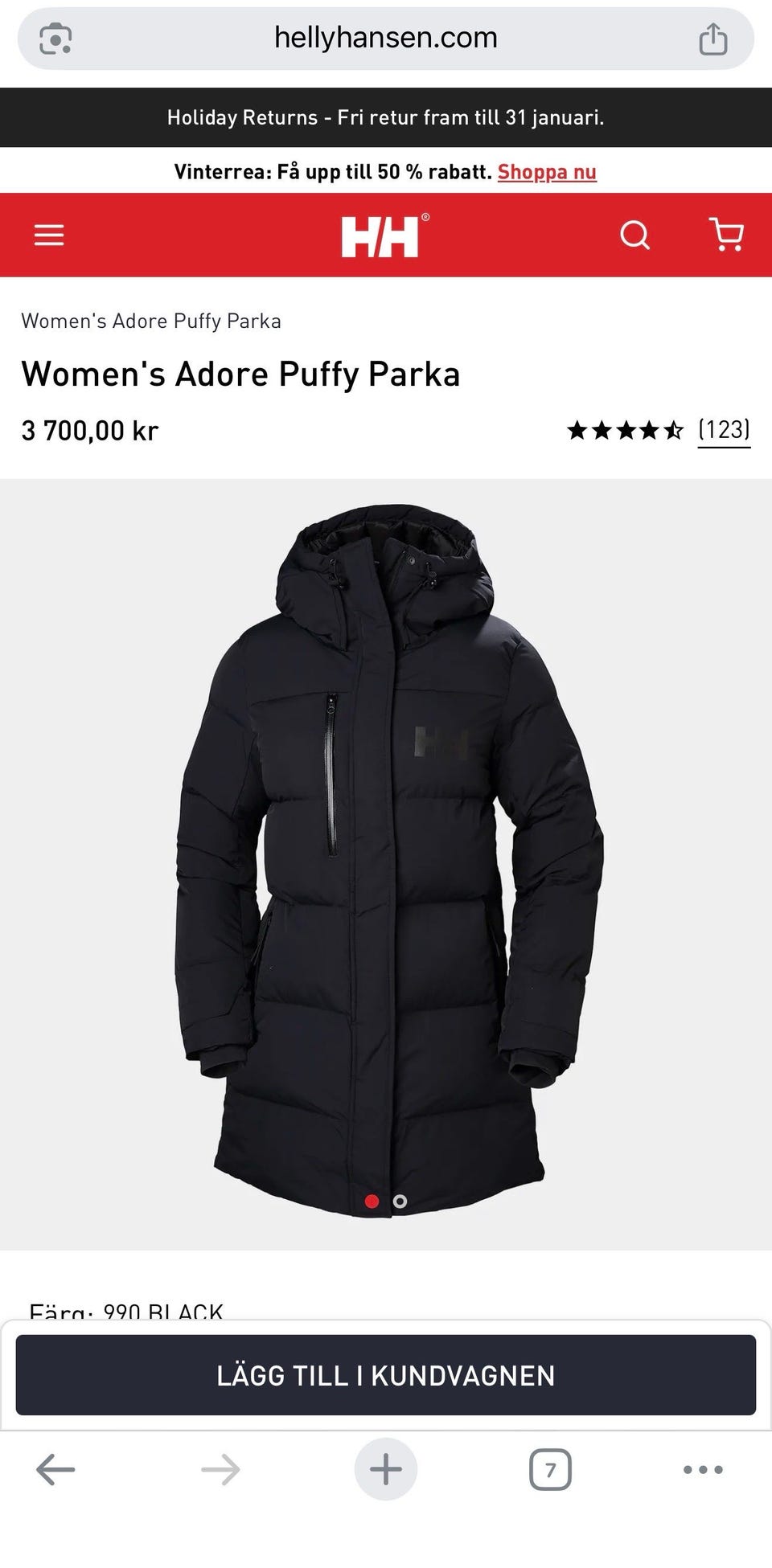Viewport: 772px width, 1568px height.
Task: Go back to the previous page
Action: click(x=55, y=1470)
